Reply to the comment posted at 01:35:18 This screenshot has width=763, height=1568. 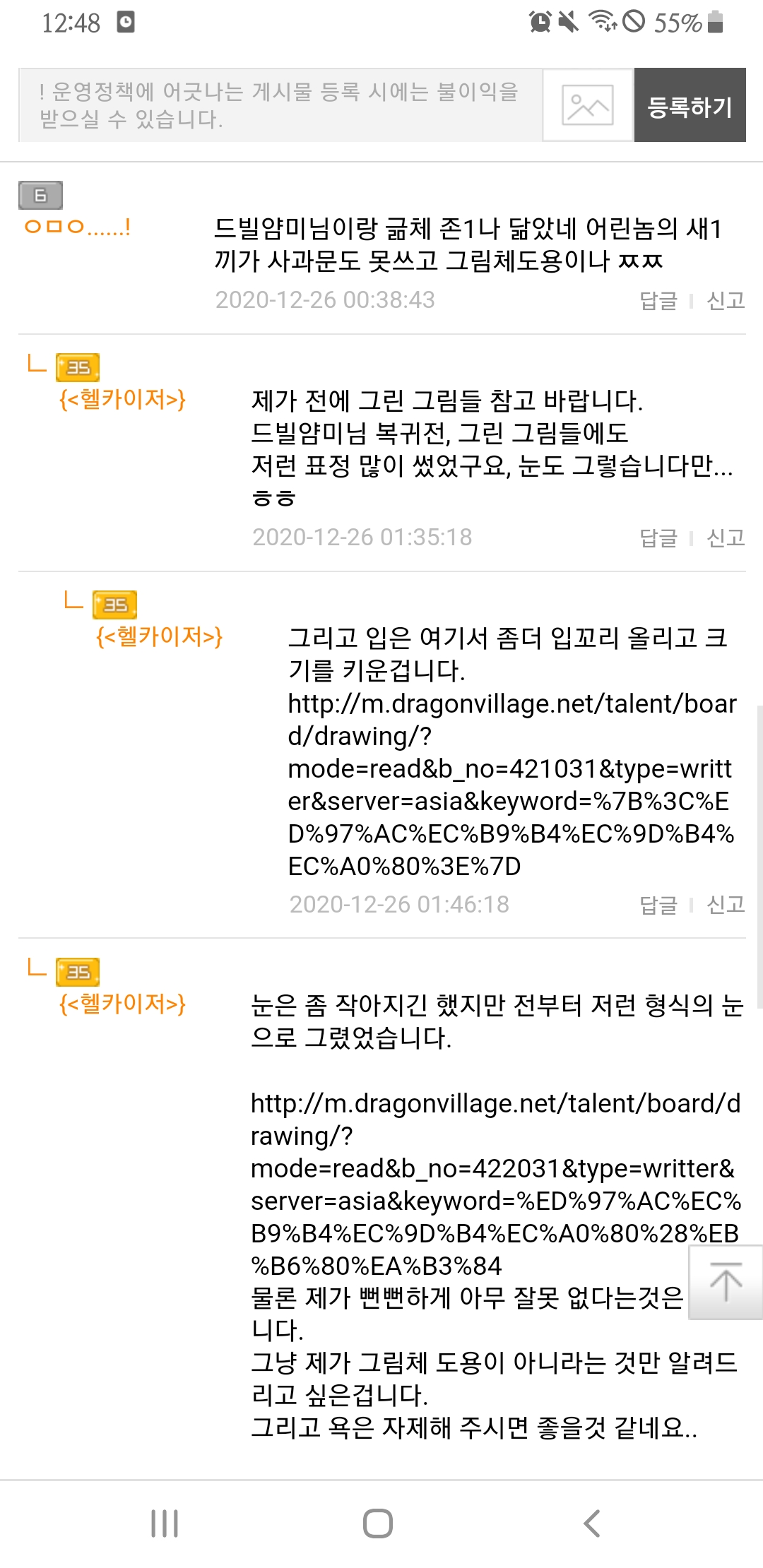pos(658,538)
